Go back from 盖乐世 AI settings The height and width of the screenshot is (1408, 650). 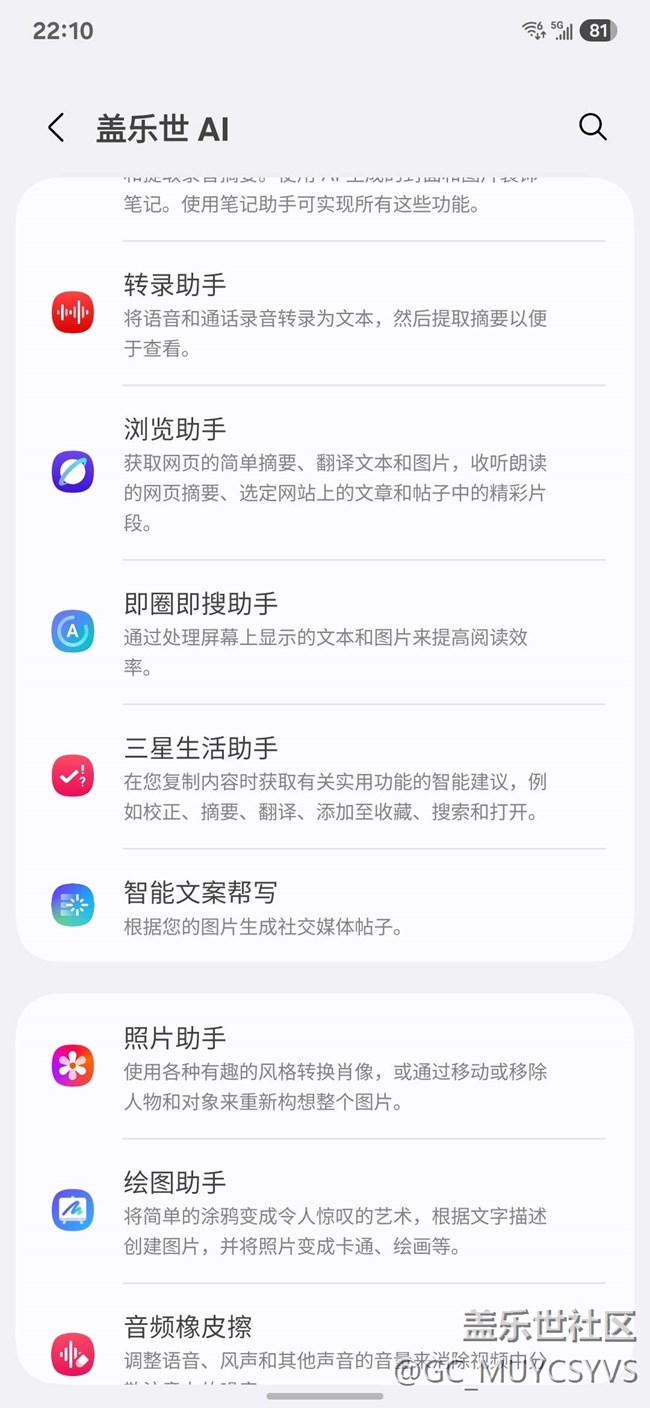[56, 128]
